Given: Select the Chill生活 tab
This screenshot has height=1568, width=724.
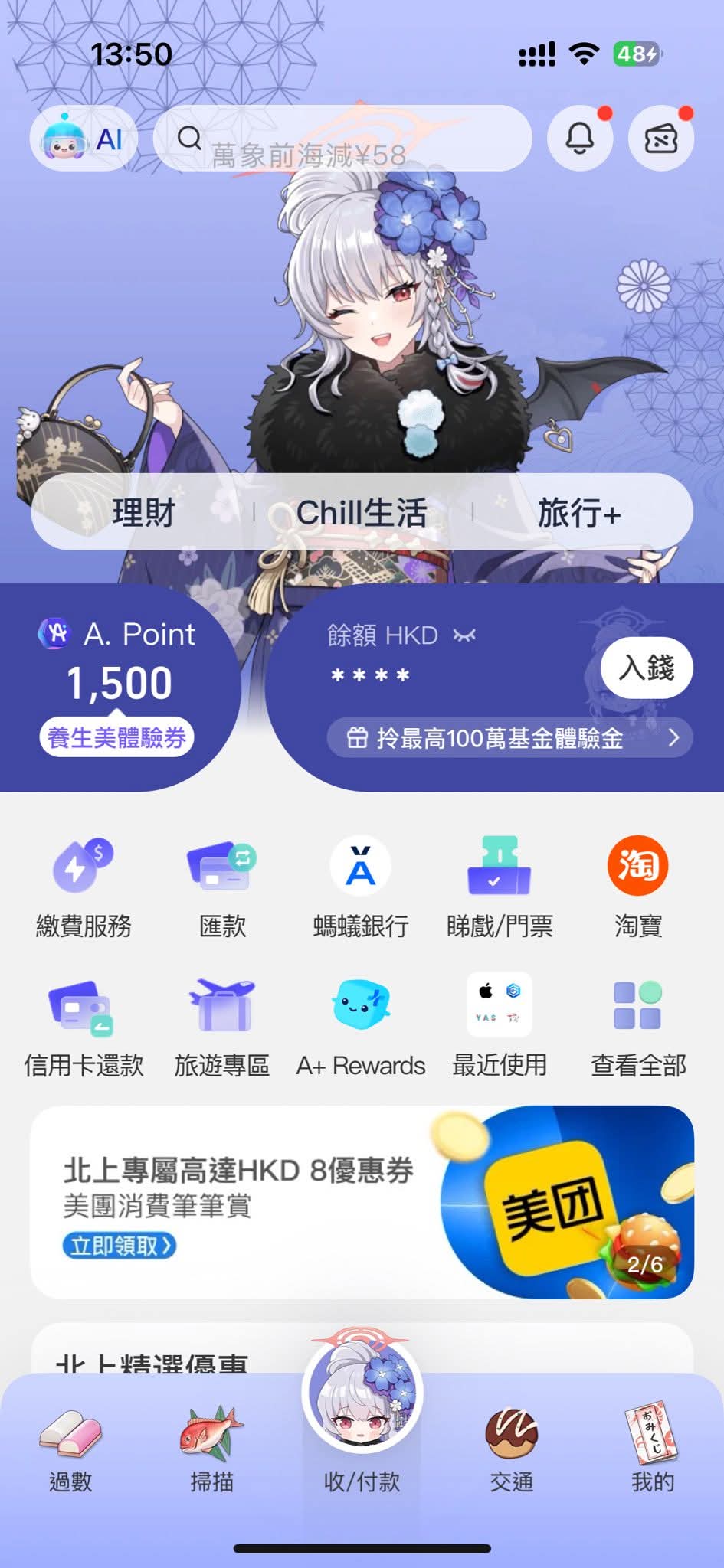Looking at the screenshot, I should click(362, 513).
